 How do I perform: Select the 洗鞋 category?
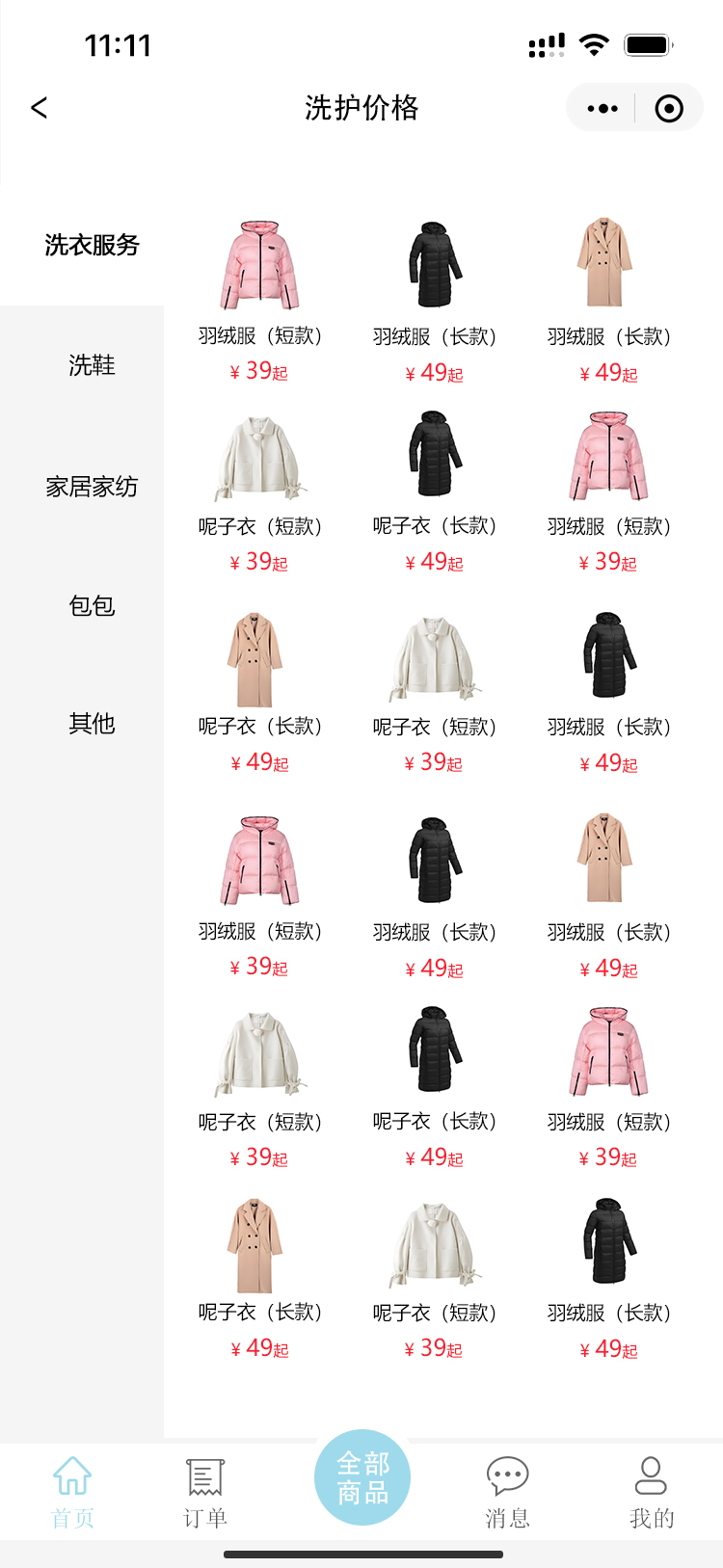pyautogui.click(x=92, y=365)
